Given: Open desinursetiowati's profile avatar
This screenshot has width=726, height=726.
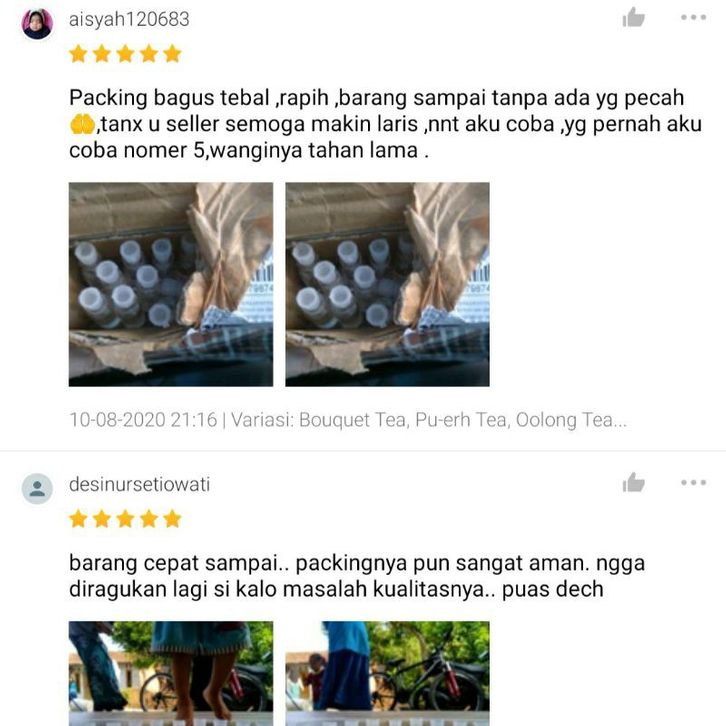Looking at the screenshot, I should [x=37, y=488].
